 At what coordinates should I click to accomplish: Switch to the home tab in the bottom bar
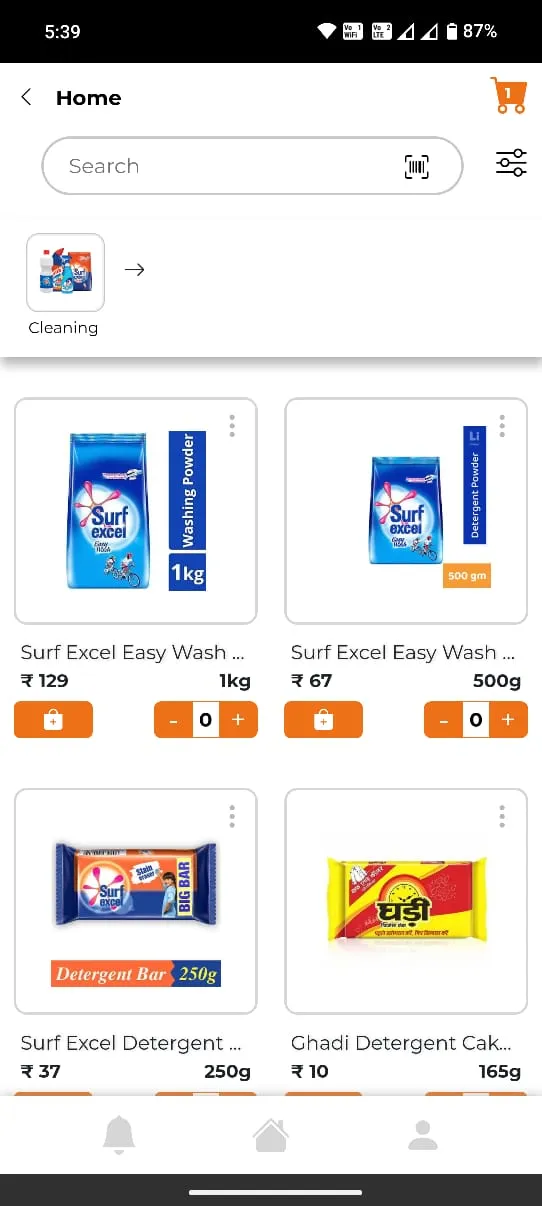click(271, 1135)
